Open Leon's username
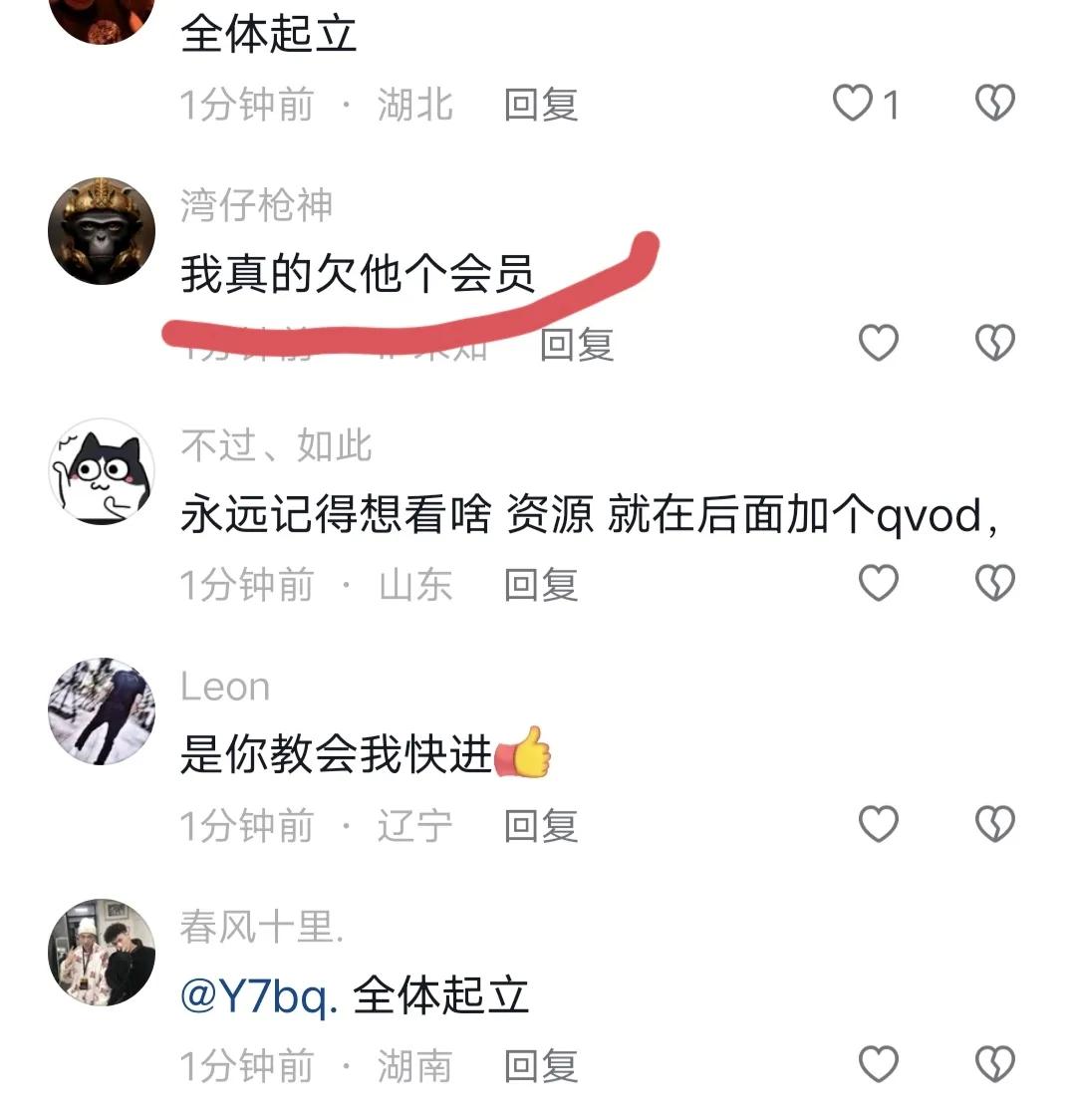The width and height of the screenshot is (1076, 1120). (223, 686)
